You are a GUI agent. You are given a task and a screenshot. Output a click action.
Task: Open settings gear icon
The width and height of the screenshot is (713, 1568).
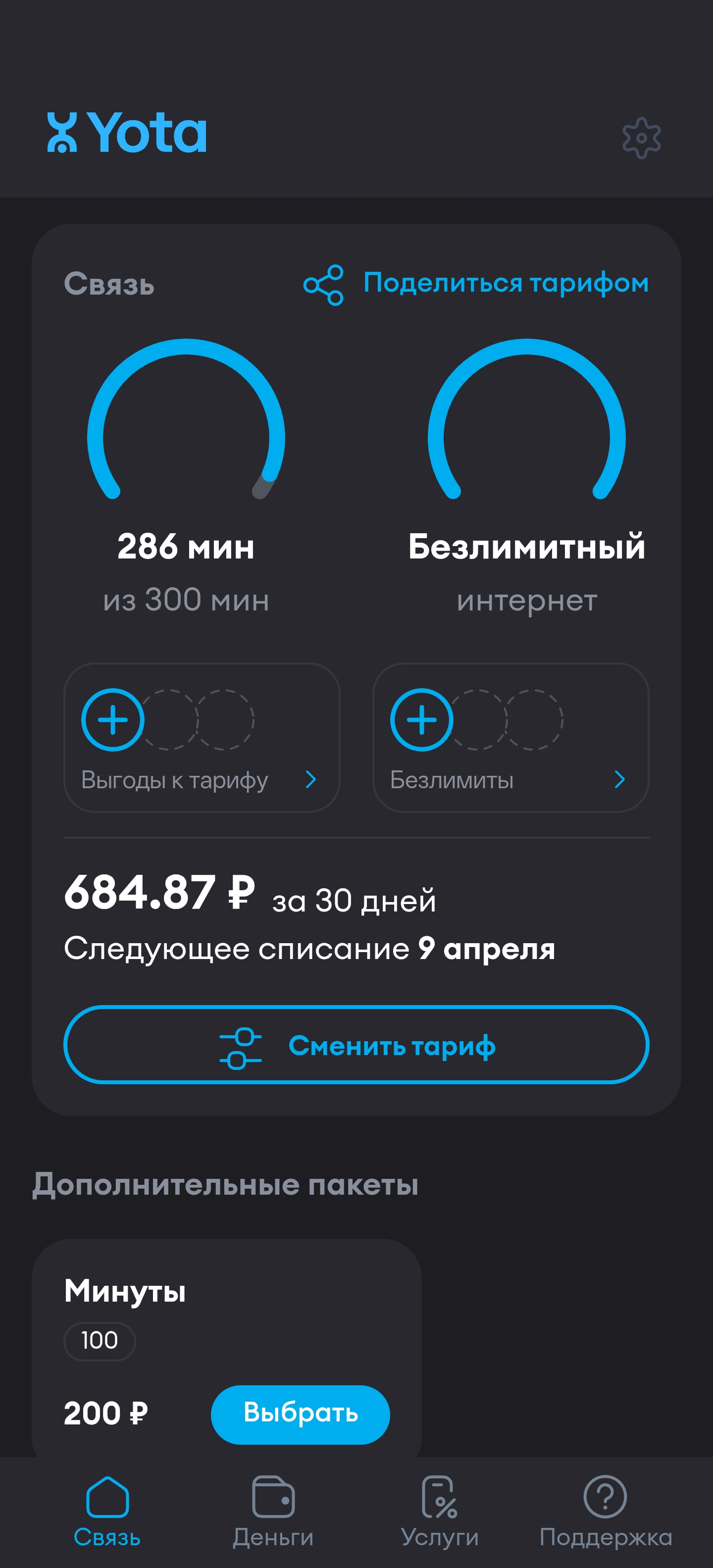click(x=641, y=138)
